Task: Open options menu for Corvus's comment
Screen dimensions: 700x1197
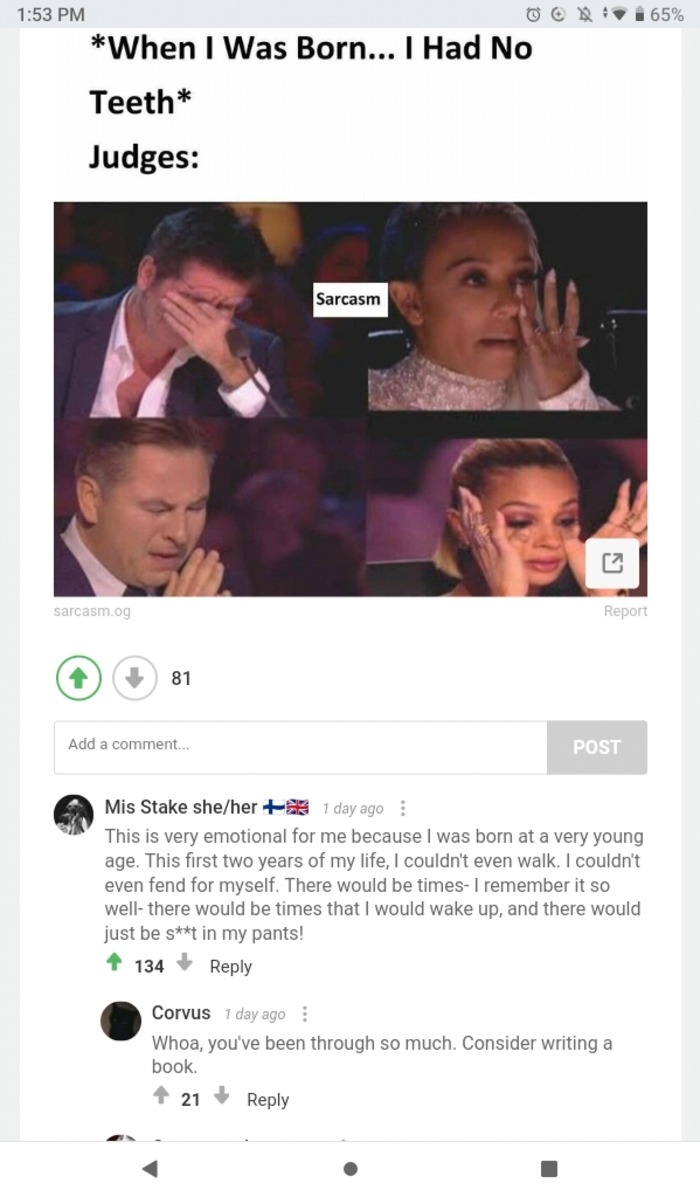Action: tap(305, 1014)
